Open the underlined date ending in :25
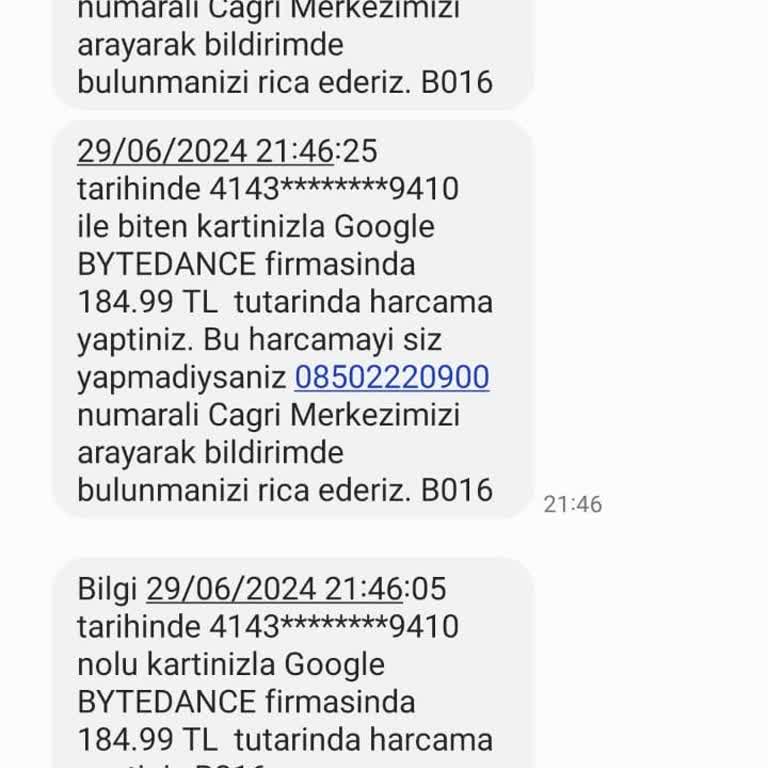The height and width of the screenshot is (768, 768). (205, 151)
